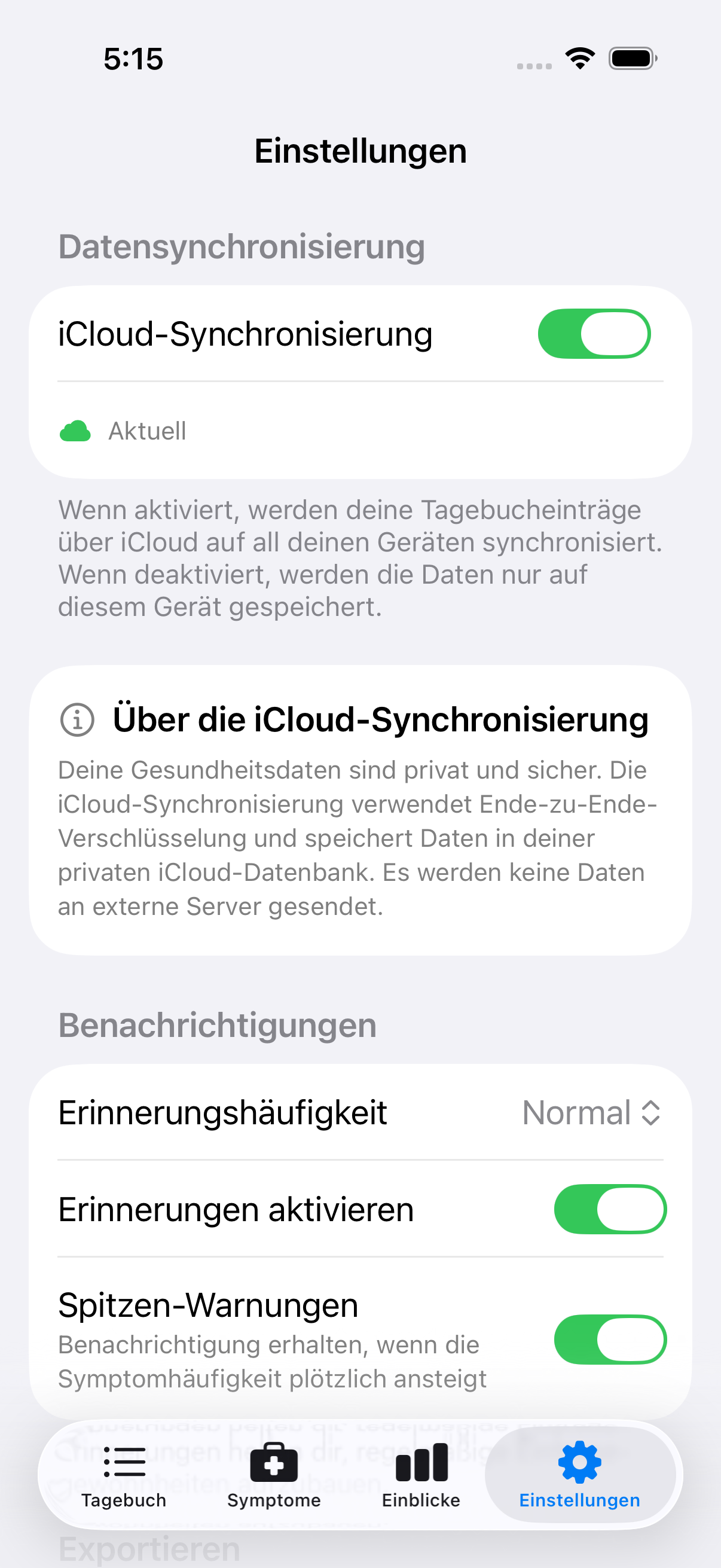Open the Symptome tab
This screenshot has width=721, height=1568.
click(274, 1475)
